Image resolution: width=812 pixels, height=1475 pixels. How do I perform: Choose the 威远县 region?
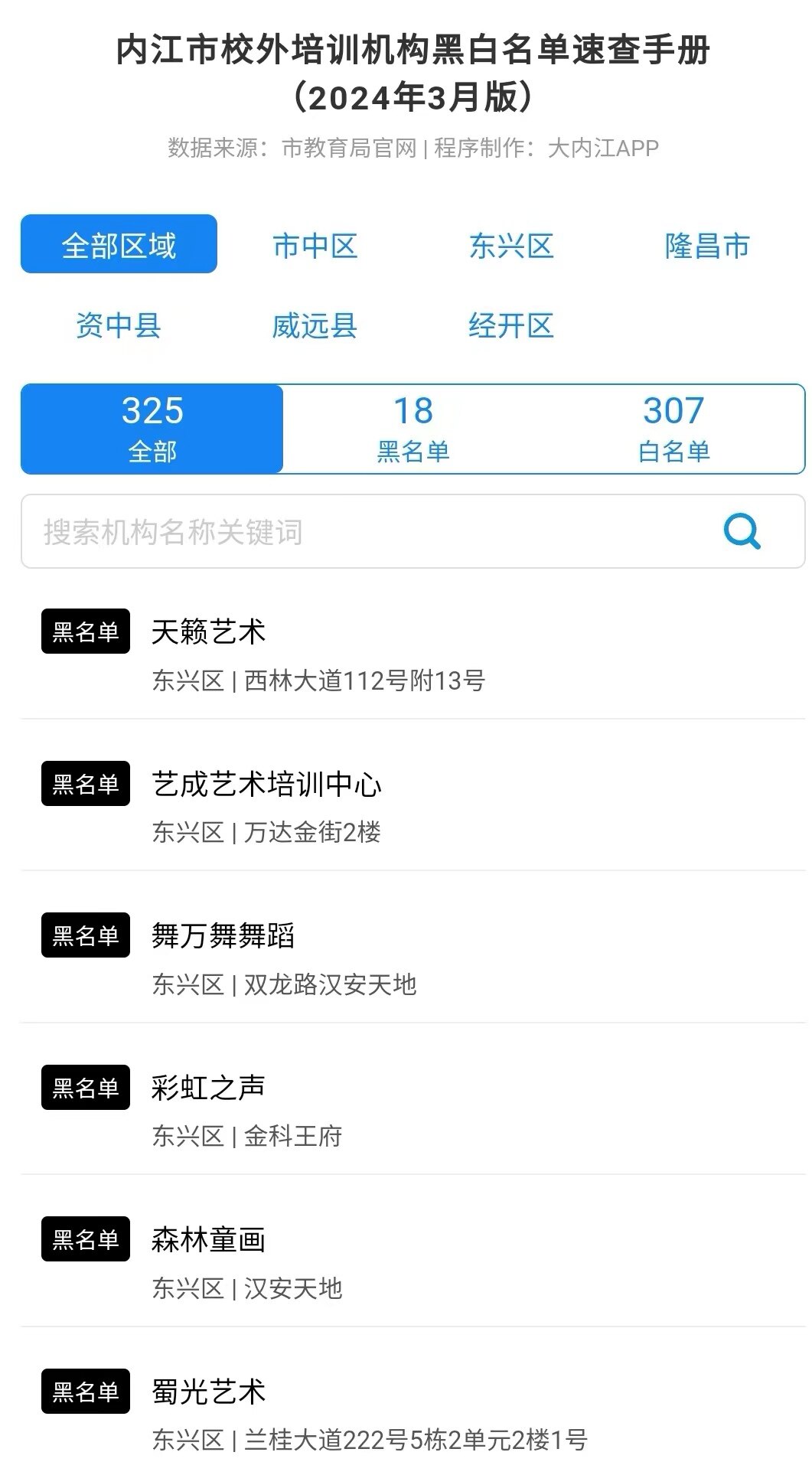tap(315, 325)
